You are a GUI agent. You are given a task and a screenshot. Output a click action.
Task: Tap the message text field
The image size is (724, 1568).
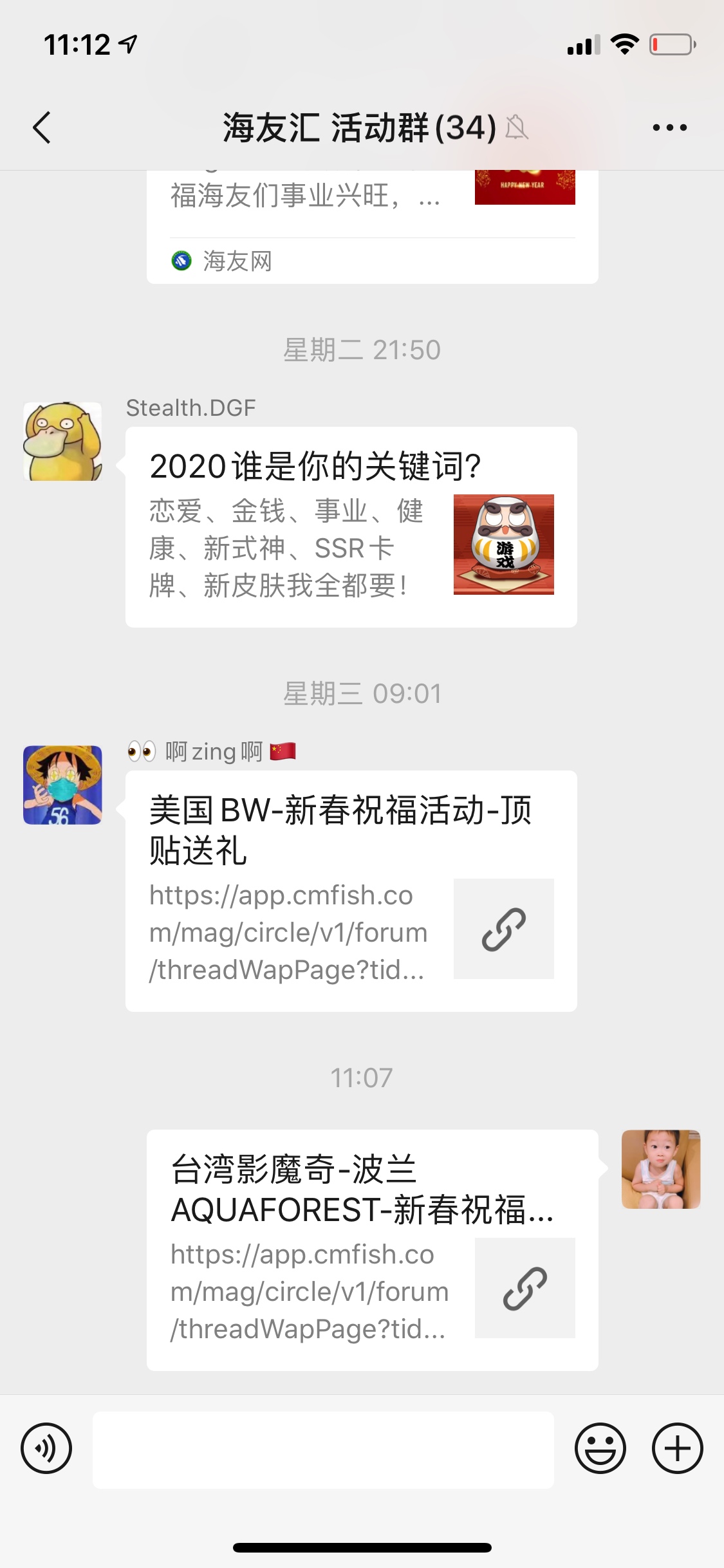(x=323, y=1450)
